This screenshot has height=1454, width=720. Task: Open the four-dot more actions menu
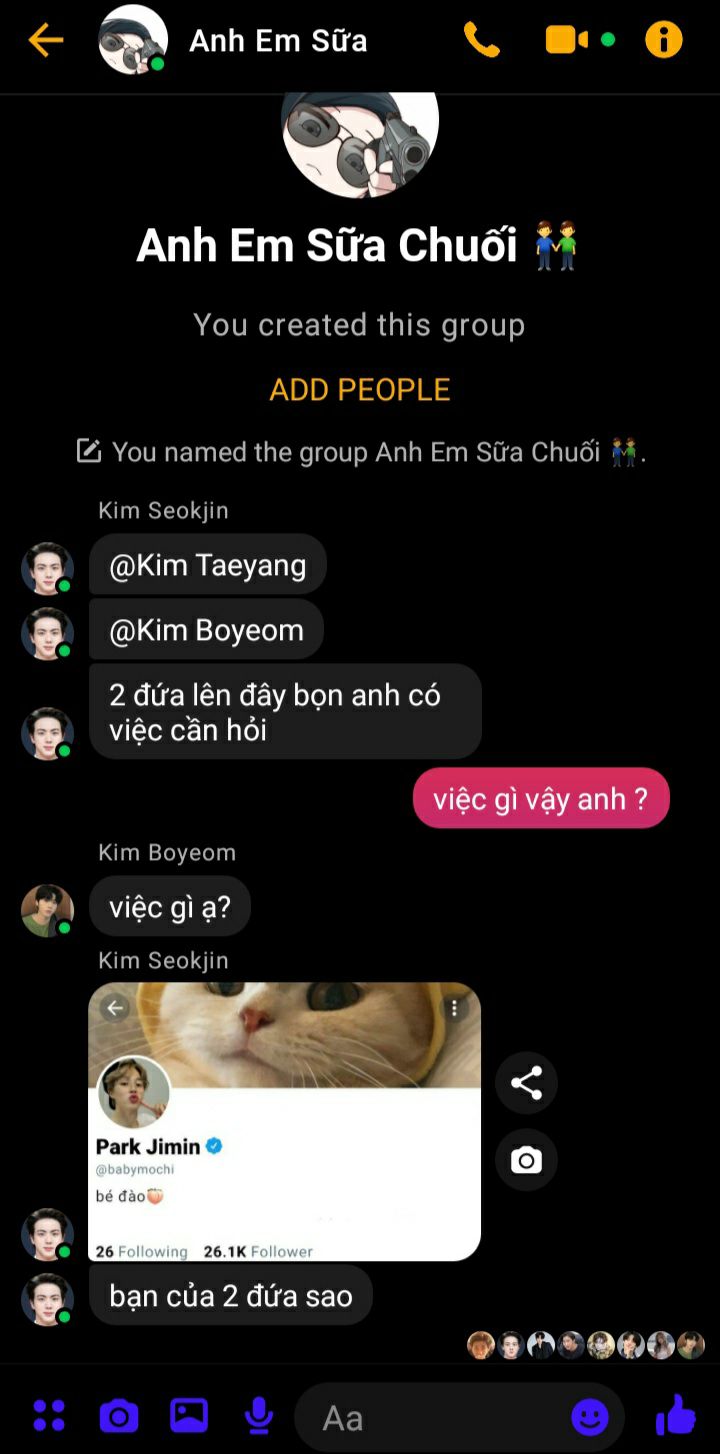pyautogui.click(x=49, y=1416)
